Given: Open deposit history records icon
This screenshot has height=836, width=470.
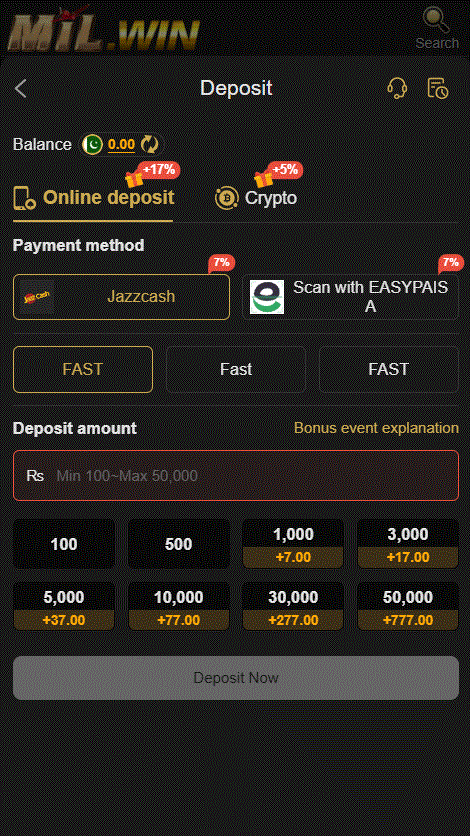Looking at the screenshot, I should pyautogui.click(x=437, y=88).
